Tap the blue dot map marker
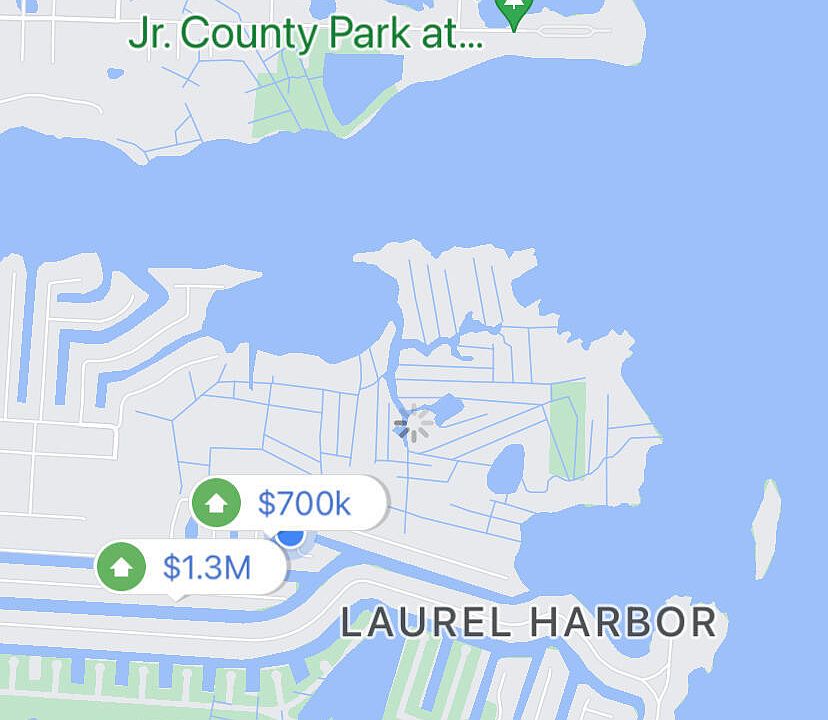Viewport: 828px width, 720px height. pyautogui.click(x=290, y=537)
